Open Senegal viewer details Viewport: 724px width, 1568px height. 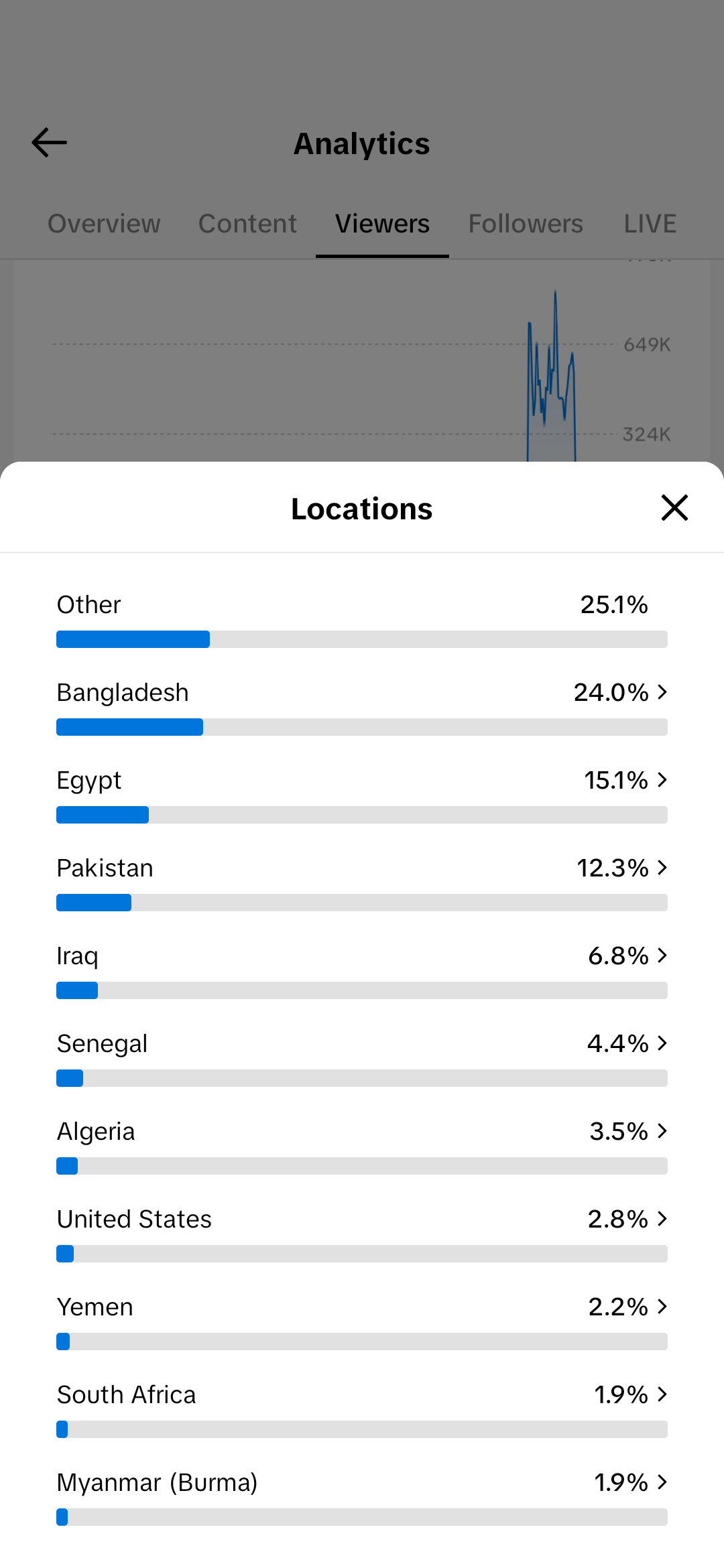[362, 1059]
